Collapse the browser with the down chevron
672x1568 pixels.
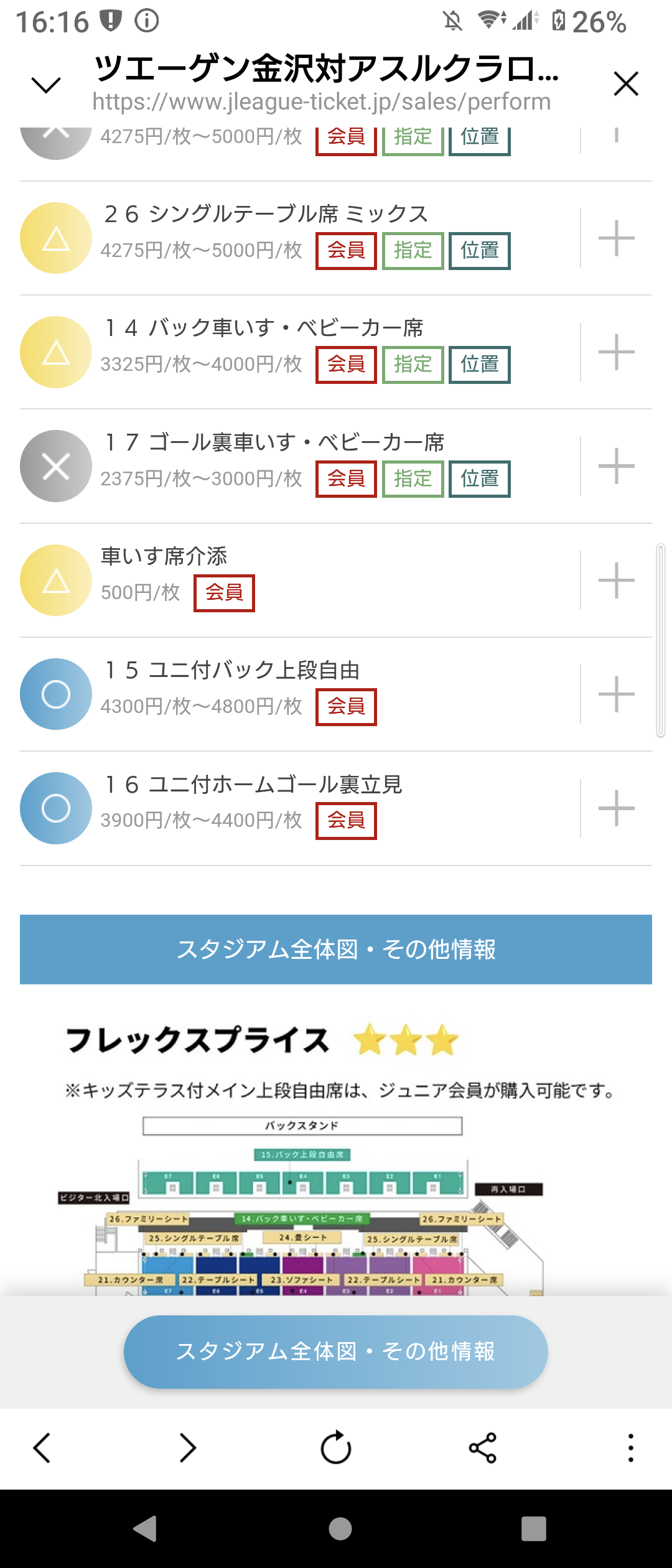[x=46, y=85]
